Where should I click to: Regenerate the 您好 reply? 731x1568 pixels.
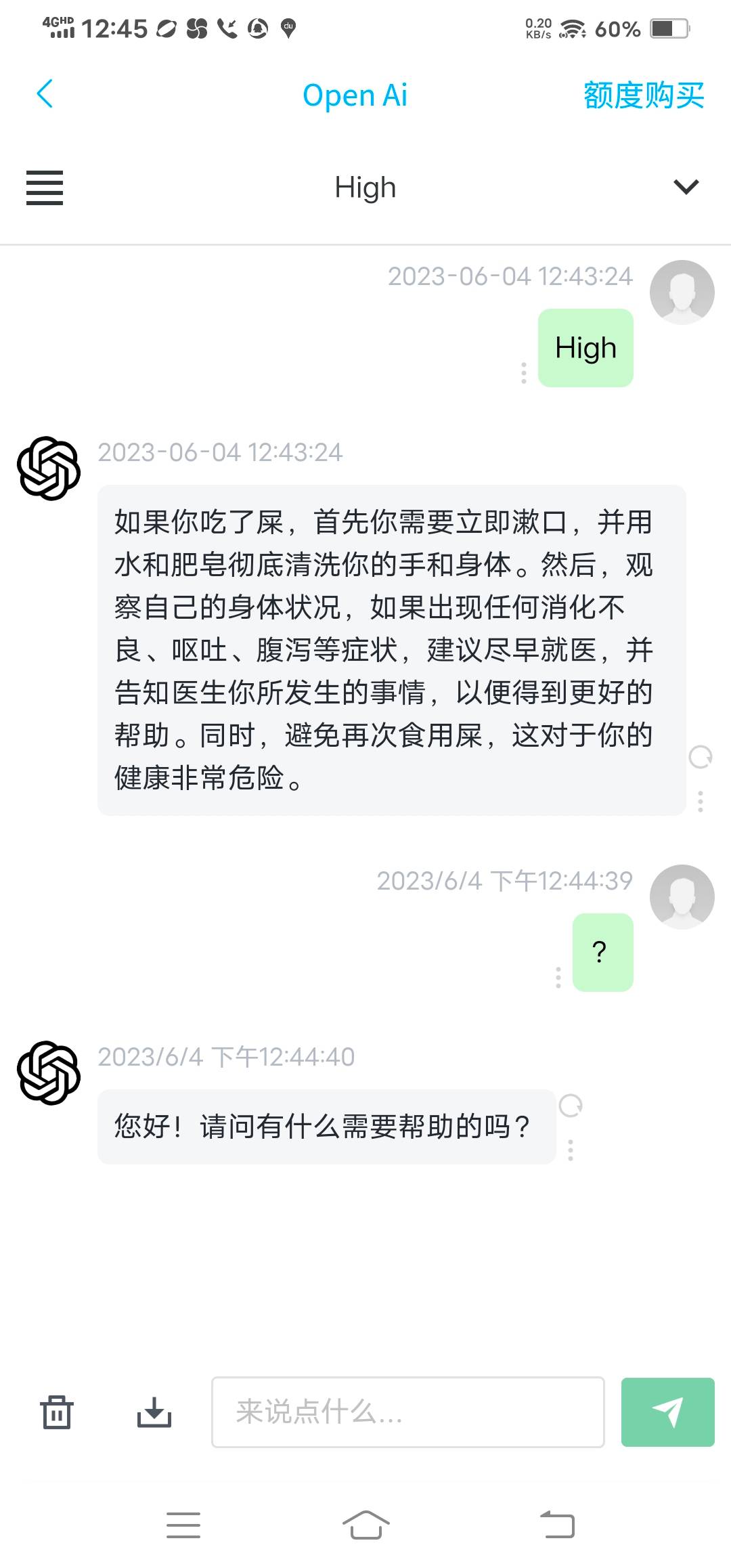coord(571,1106)
